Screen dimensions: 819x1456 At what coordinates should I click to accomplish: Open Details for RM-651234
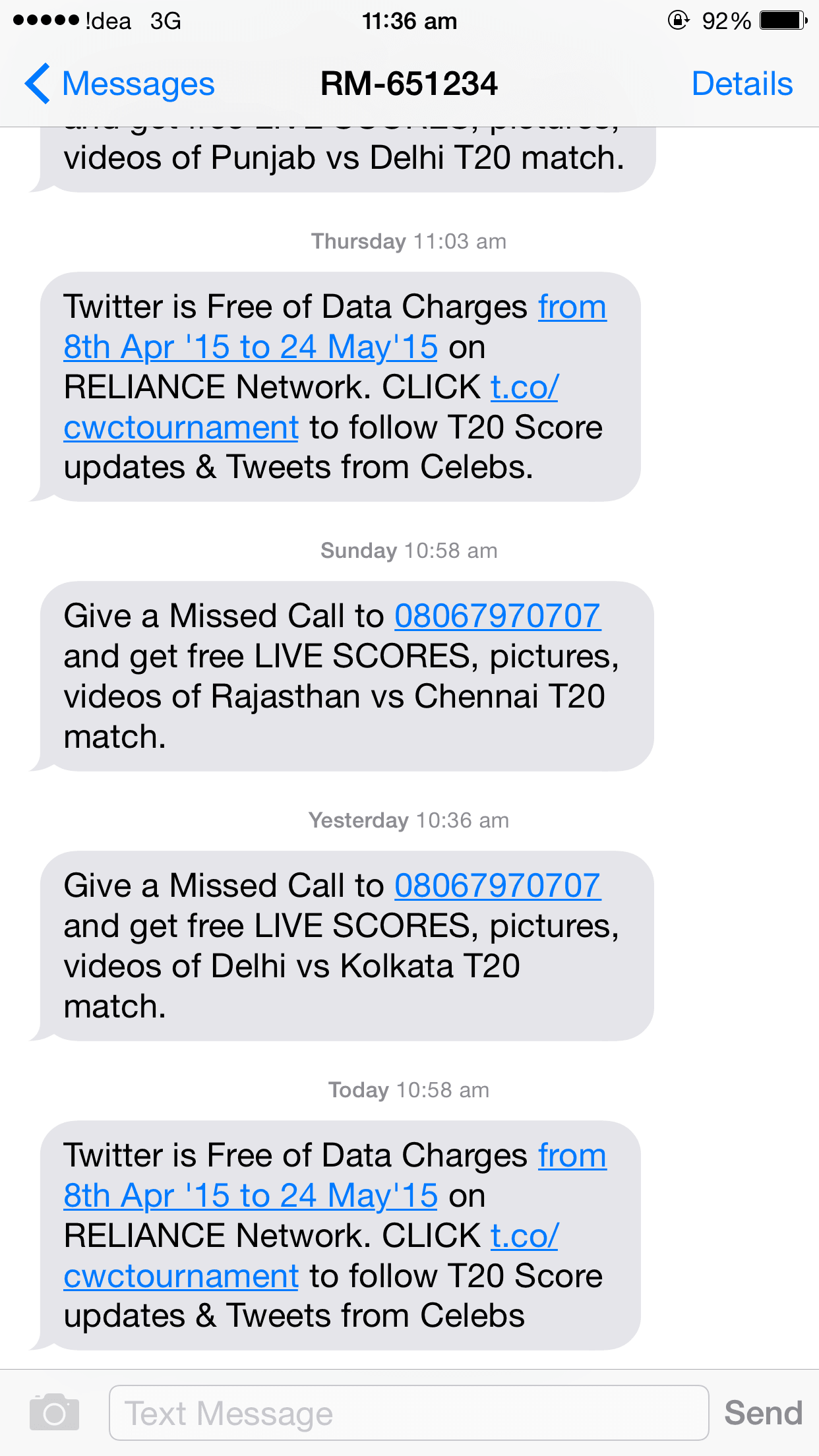(742, 84)
